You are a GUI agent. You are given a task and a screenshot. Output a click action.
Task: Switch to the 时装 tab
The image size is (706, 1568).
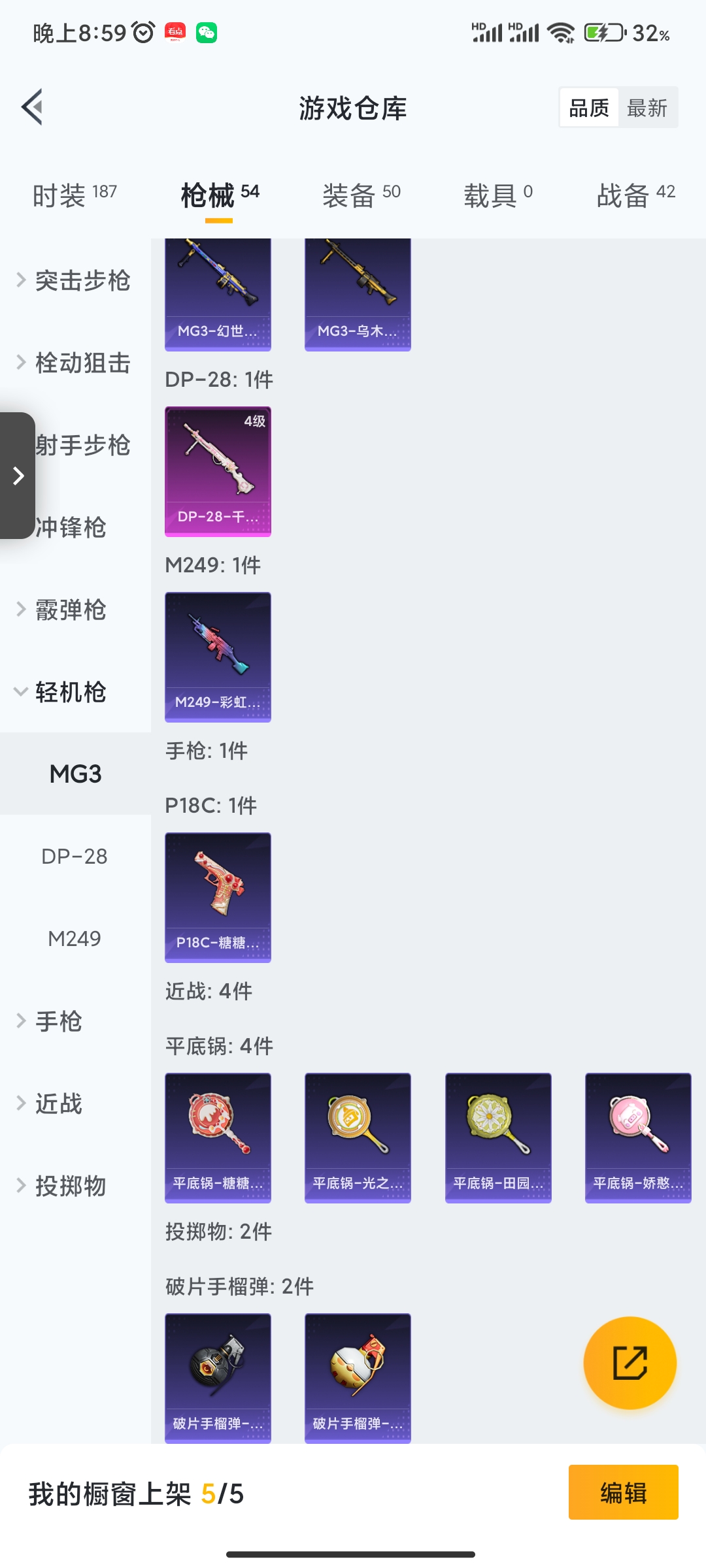pos(74,195)
